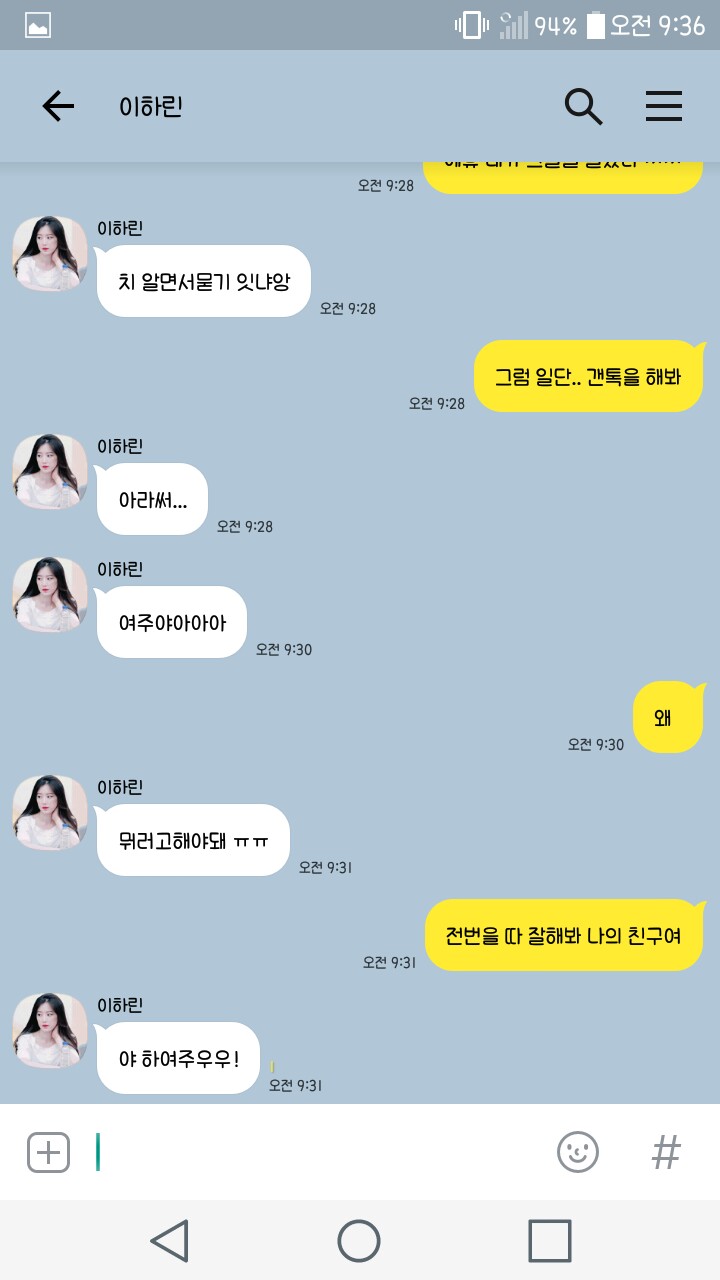Open the recent apps overview
This screenshot has width=720, height=1280.
[x=549, y=1241]
